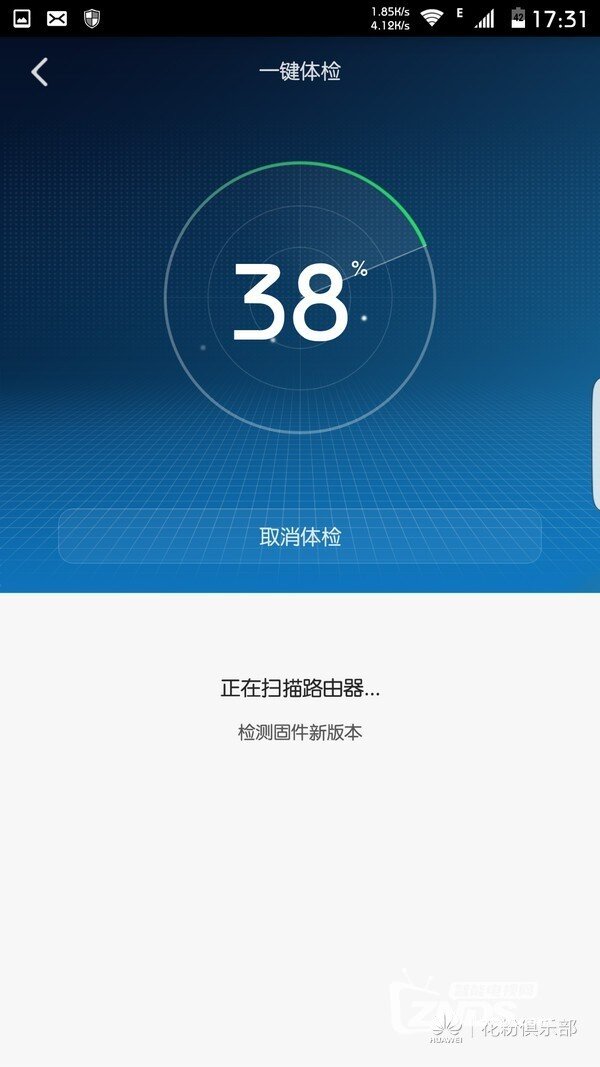Go back using the top-left arrow
The image size is (600, 1067).
tap(39, 72)
